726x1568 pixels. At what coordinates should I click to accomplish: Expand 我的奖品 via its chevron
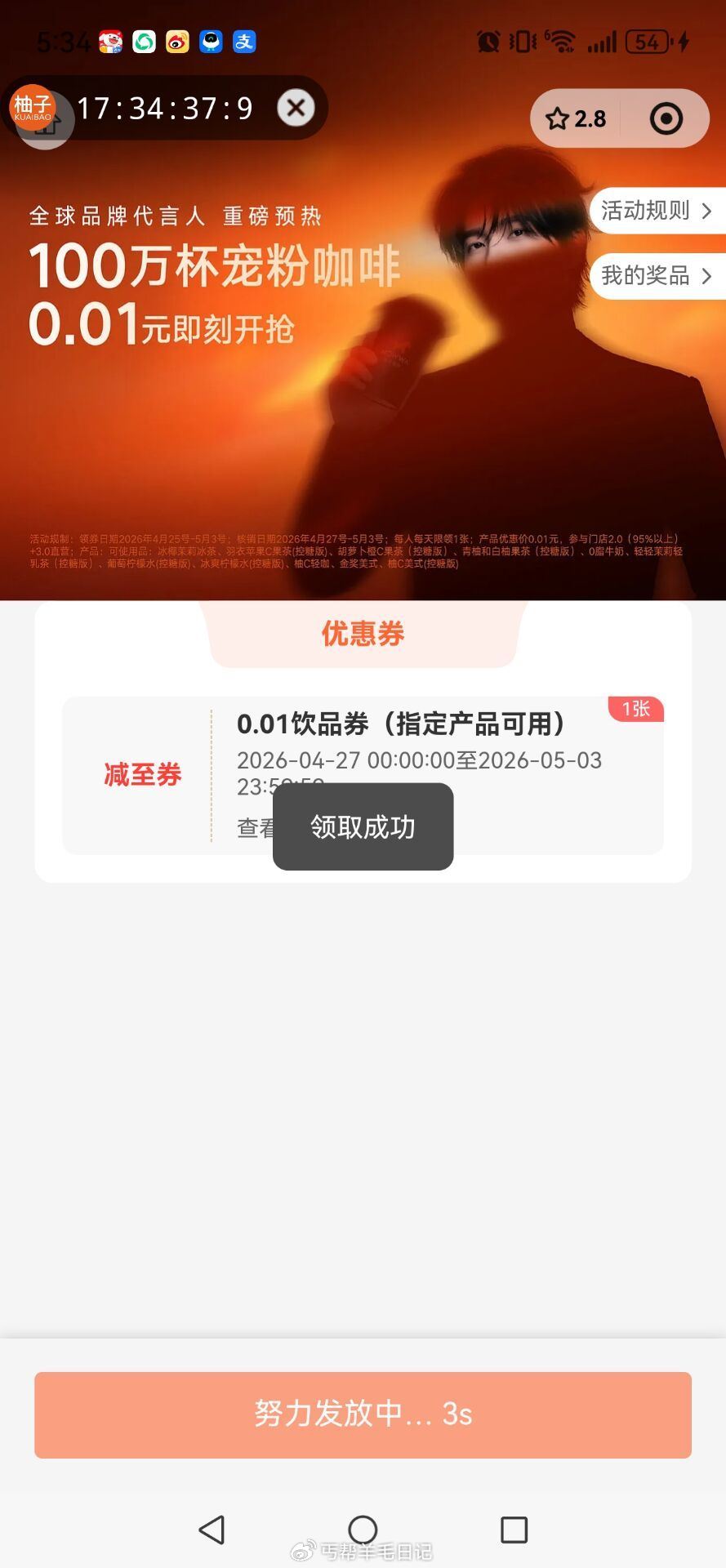[706, 275]
